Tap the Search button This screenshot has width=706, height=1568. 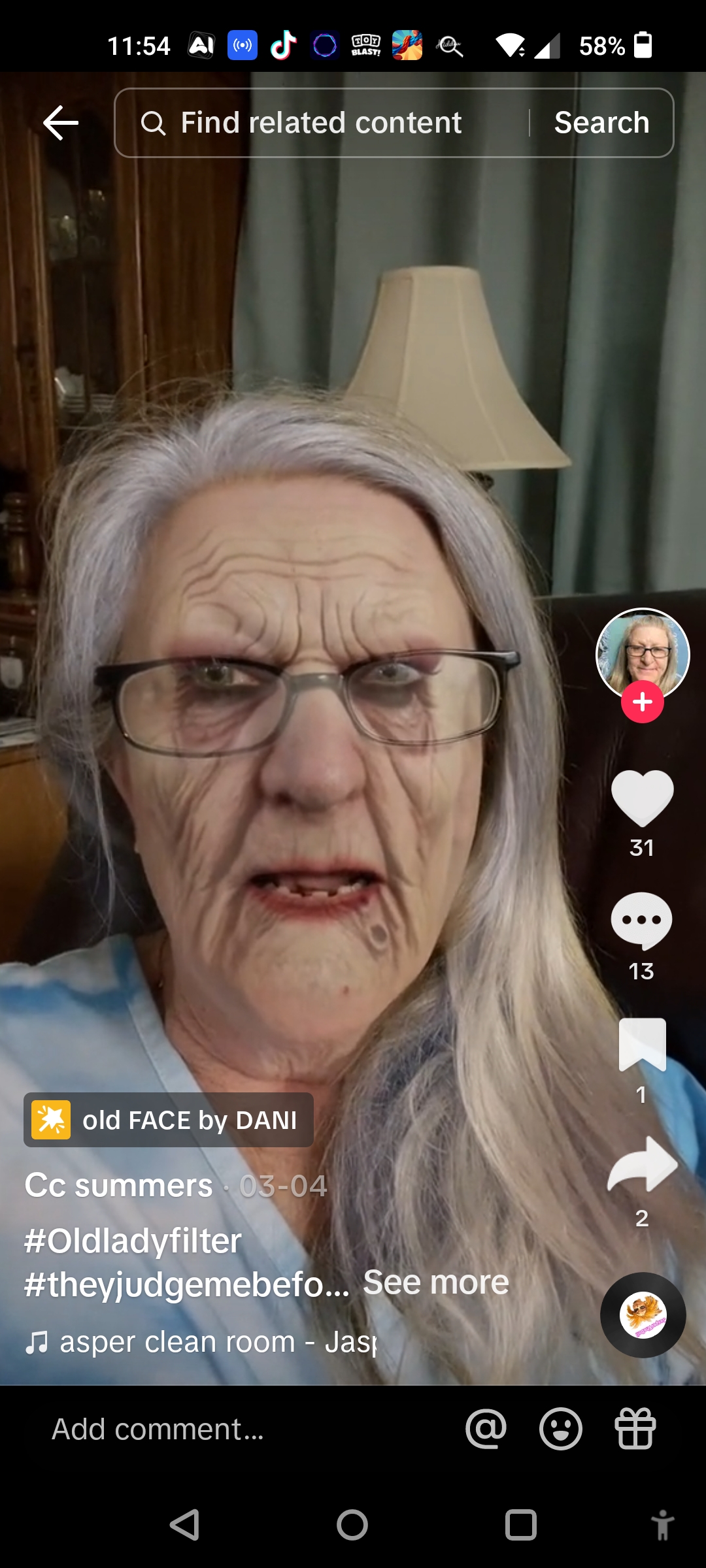click(601, 123)
